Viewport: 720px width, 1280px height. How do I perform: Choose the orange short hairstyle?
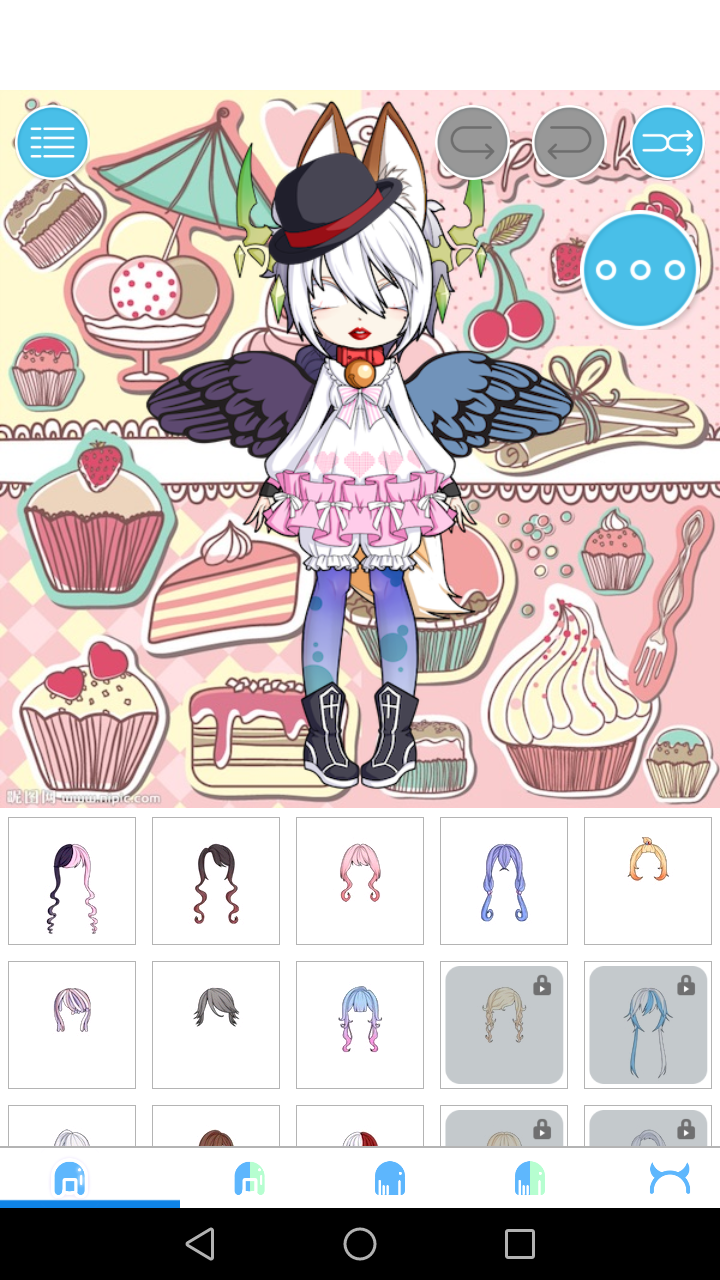pyautogui.click(x=648, y=880)
